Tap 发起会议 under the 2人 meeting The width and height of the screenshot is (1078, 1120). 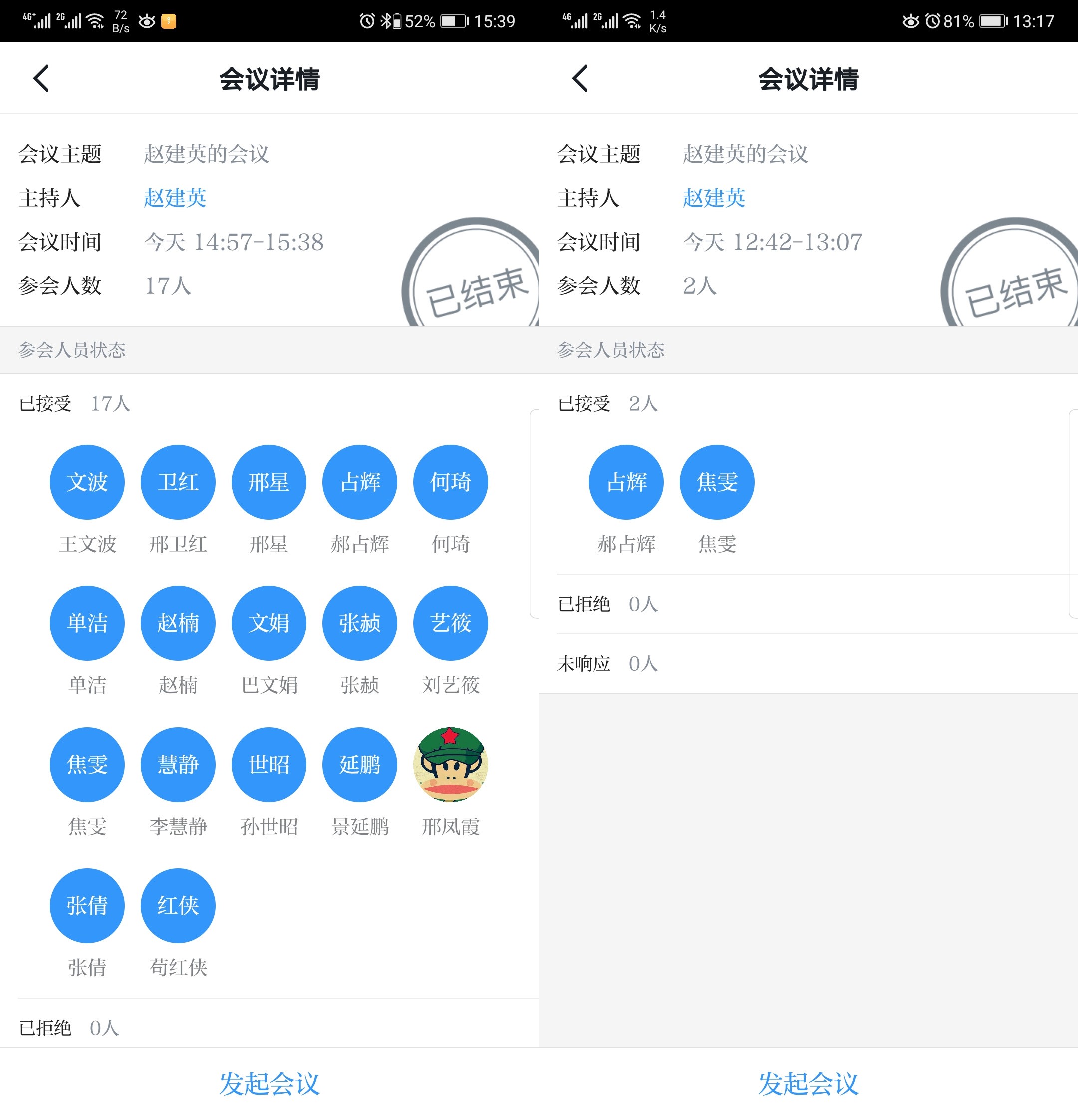coord(808,1083)
